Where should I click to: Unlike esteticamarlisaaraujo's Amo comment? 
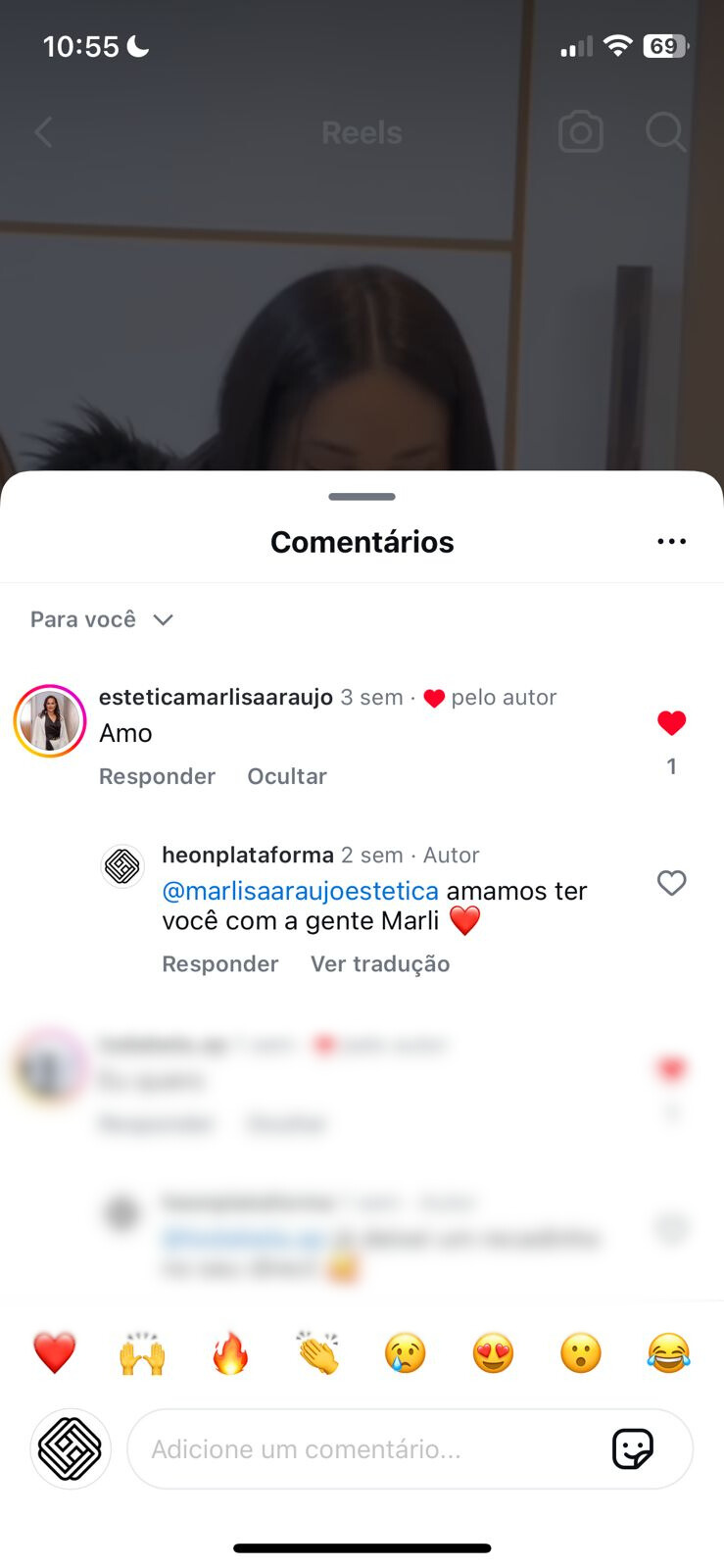671,723
